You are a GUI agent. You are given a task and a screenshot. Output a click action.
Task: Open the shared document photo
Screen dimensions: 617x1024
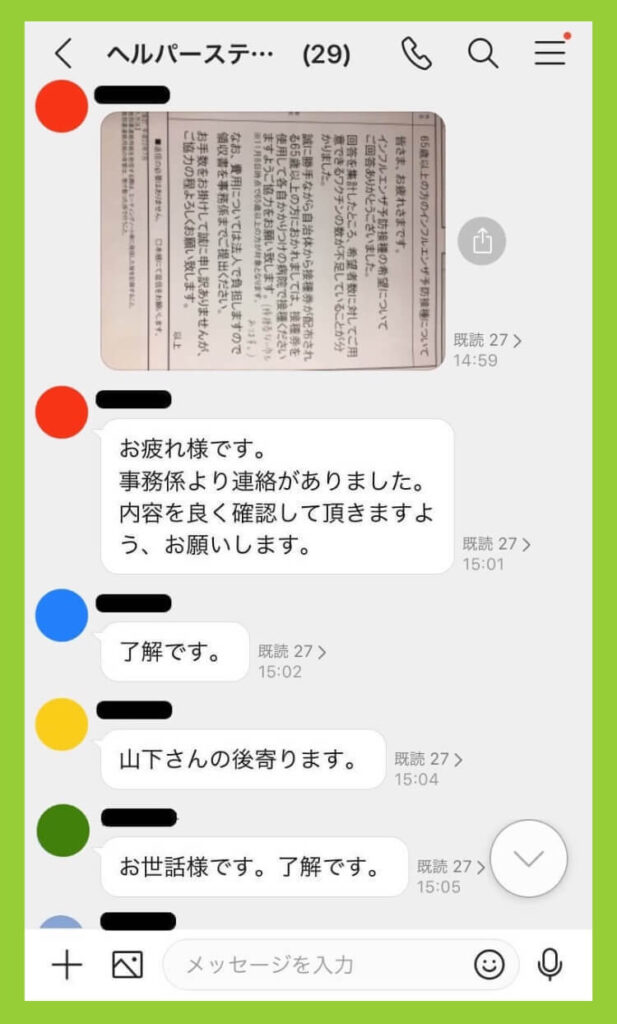point(273,240)
